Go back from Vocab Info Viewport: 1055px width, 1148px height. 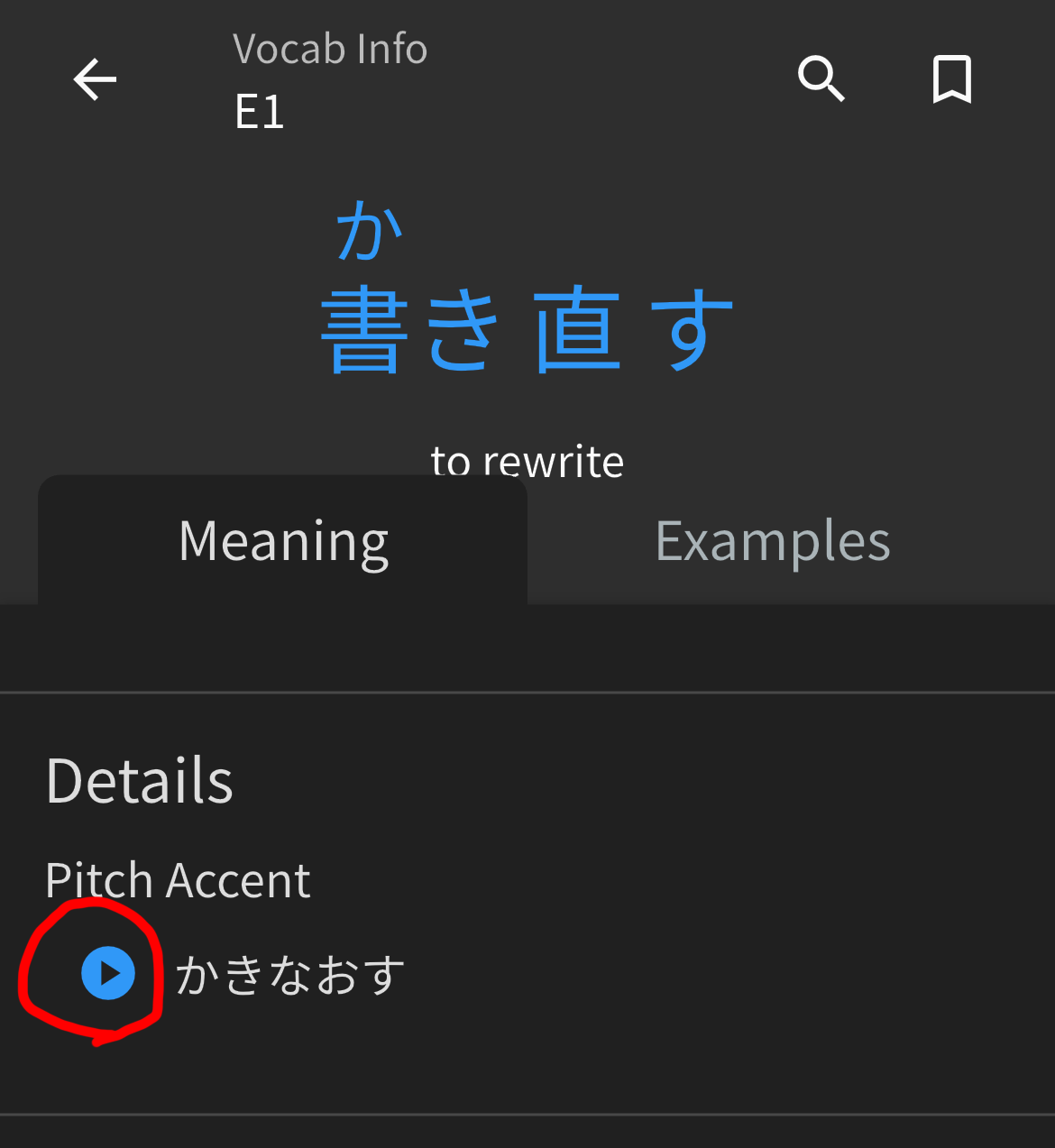click(95, 79)
